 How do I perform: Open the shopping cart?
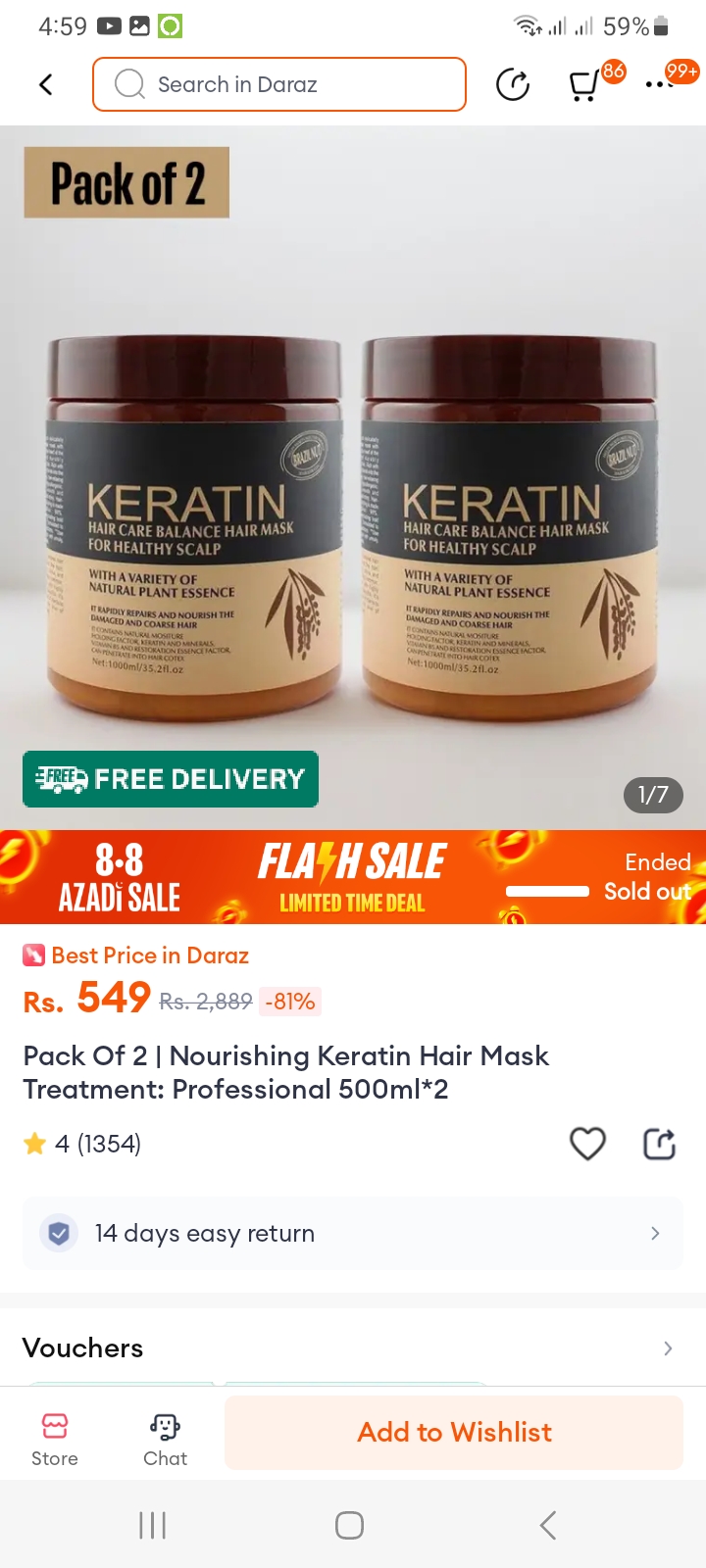[585, 86]
